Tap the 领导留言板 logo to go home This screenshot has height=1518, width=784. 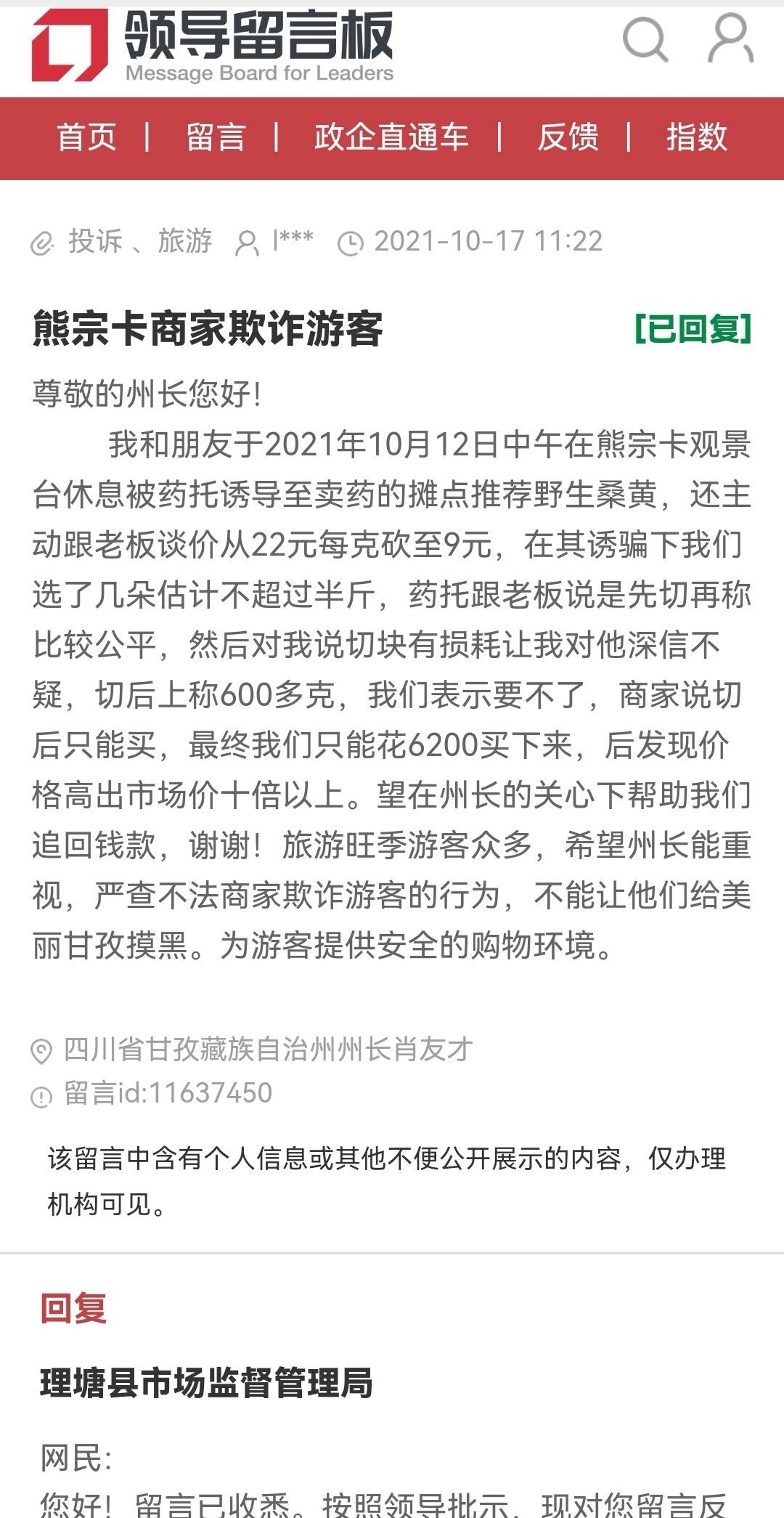pos(212,45)
